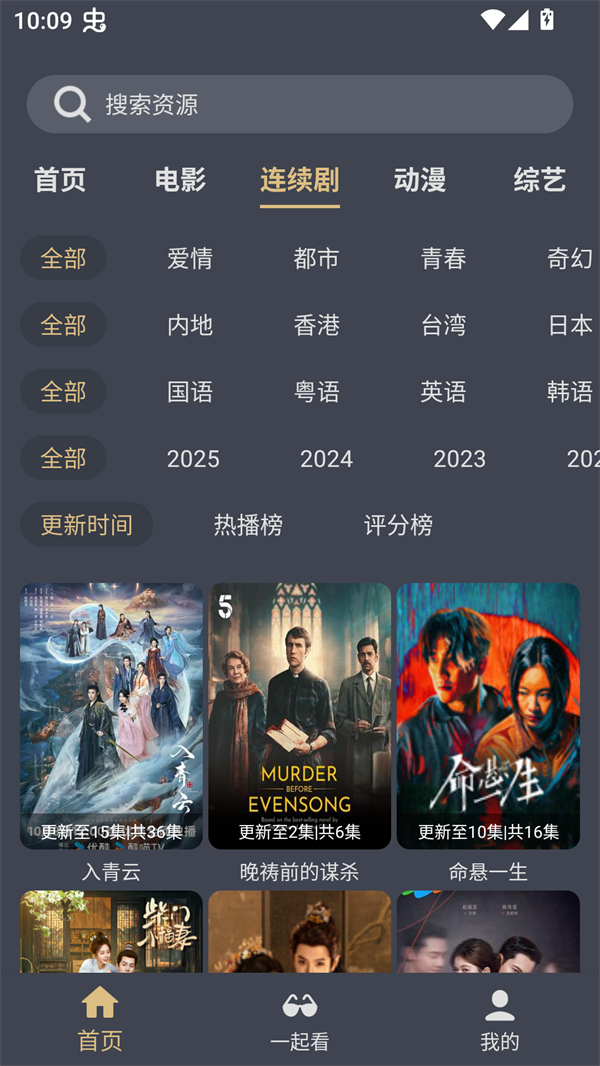Select the 都市 genre chip
Image resolution: width=600 pixels, height=1066 pixels.
(x=317, y=258)
